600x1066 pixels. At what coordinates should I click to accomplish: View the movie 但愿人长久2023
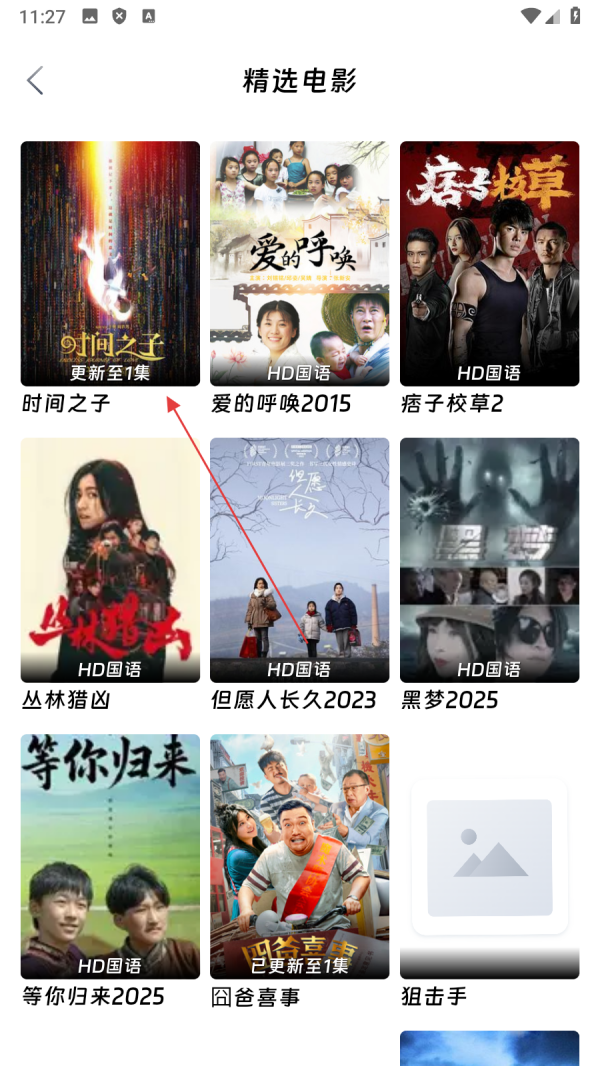tap(299, 560)
